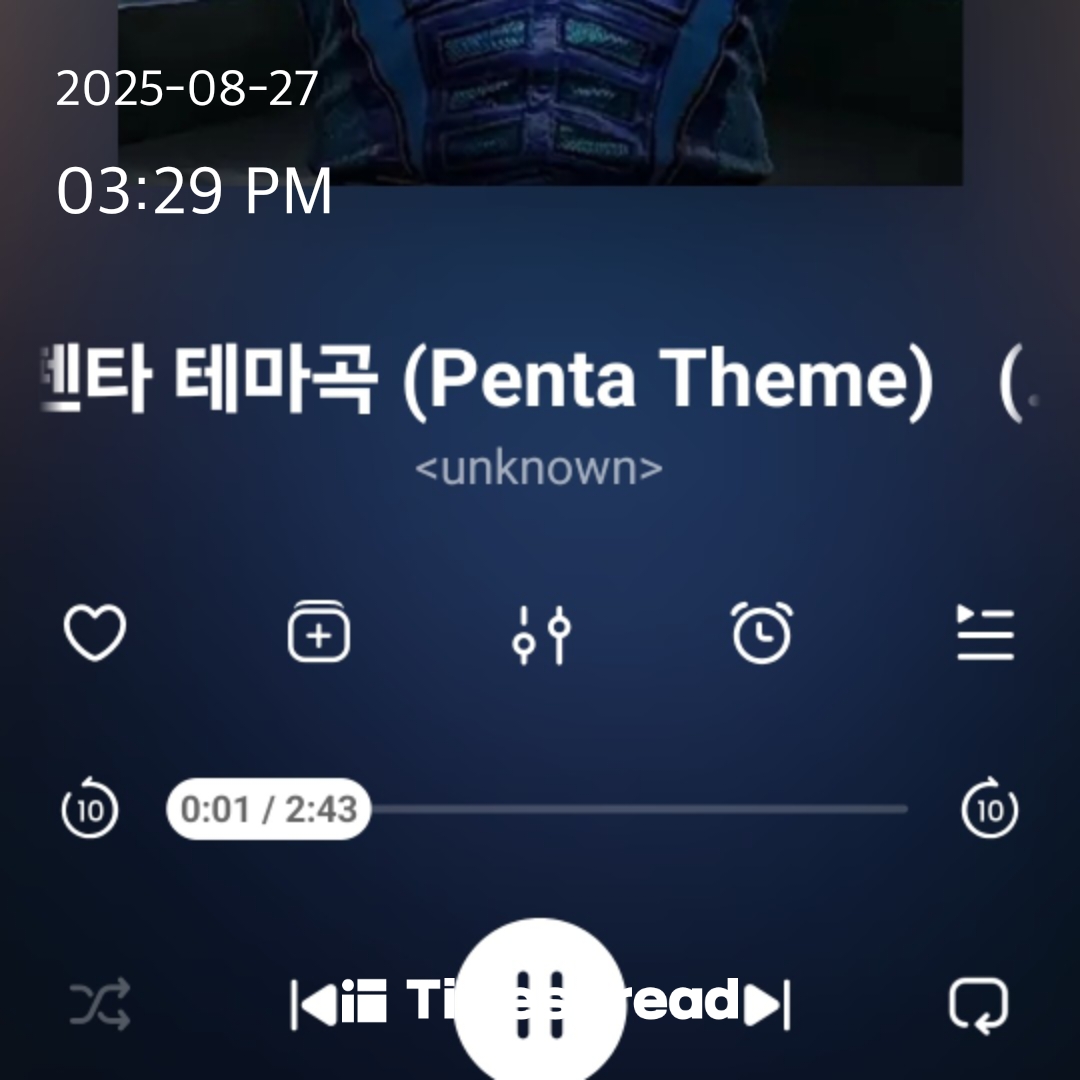Screen dimensions: 1080x1080
Task: Like the Penta Theme track
Action: coord(95,634)
